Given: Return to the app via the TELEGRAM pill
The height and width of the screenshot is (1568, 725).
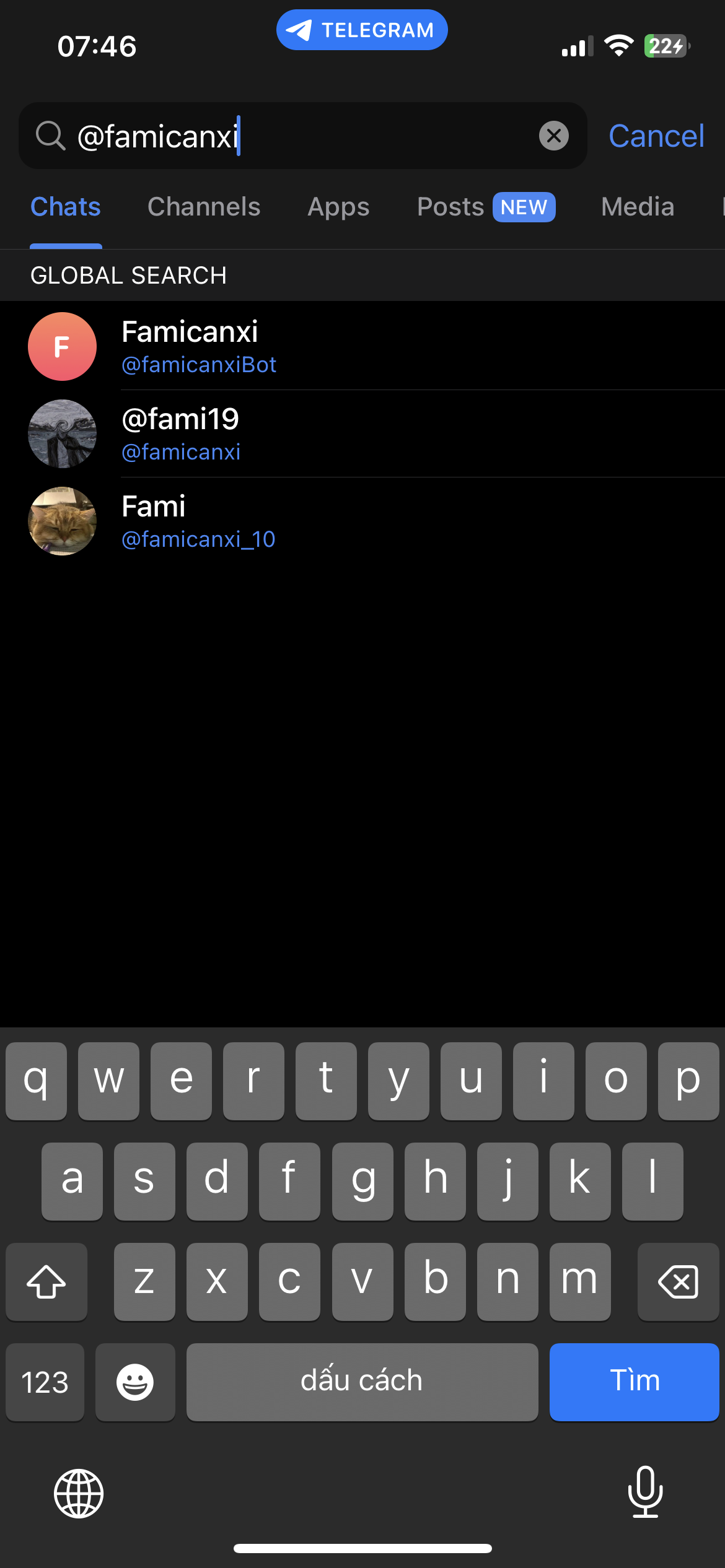Looking at the screenshot, I should pyautogui.click(x=362, y=30).
